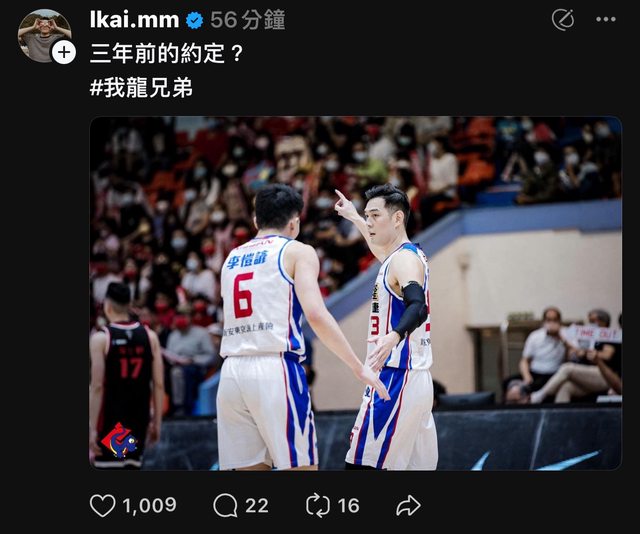Open the comments with 22 replies
Screen dimensions: 640x534
pos(226,506)
